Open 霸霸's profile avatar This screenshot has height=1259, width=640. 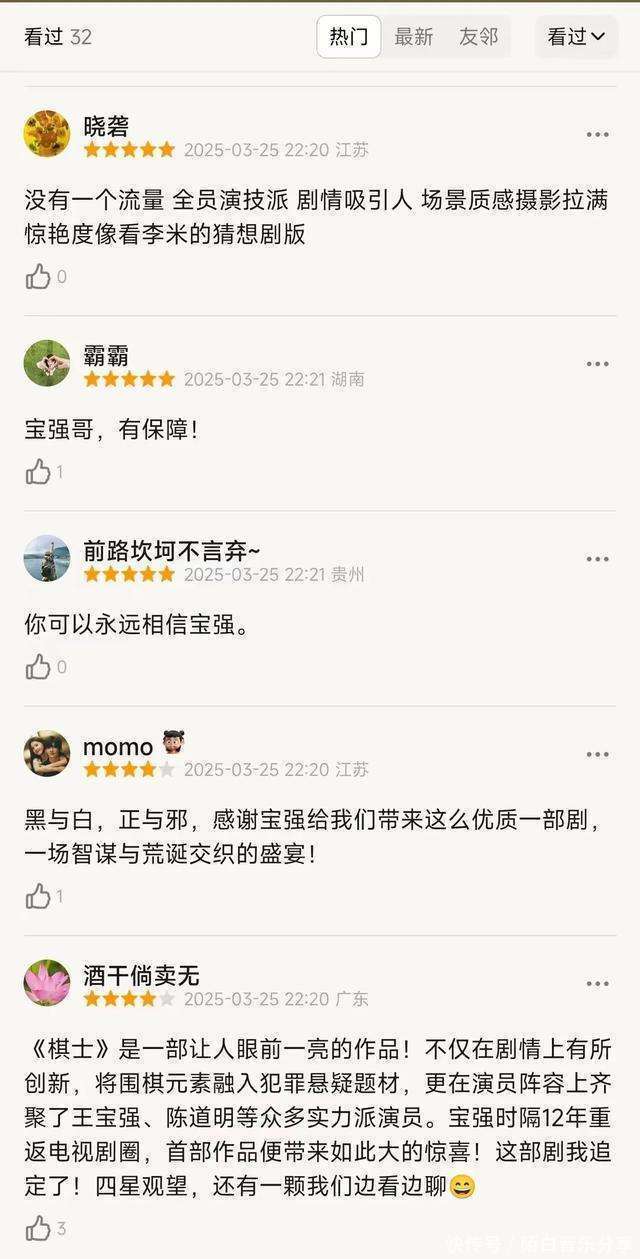(x=47, y=363)
